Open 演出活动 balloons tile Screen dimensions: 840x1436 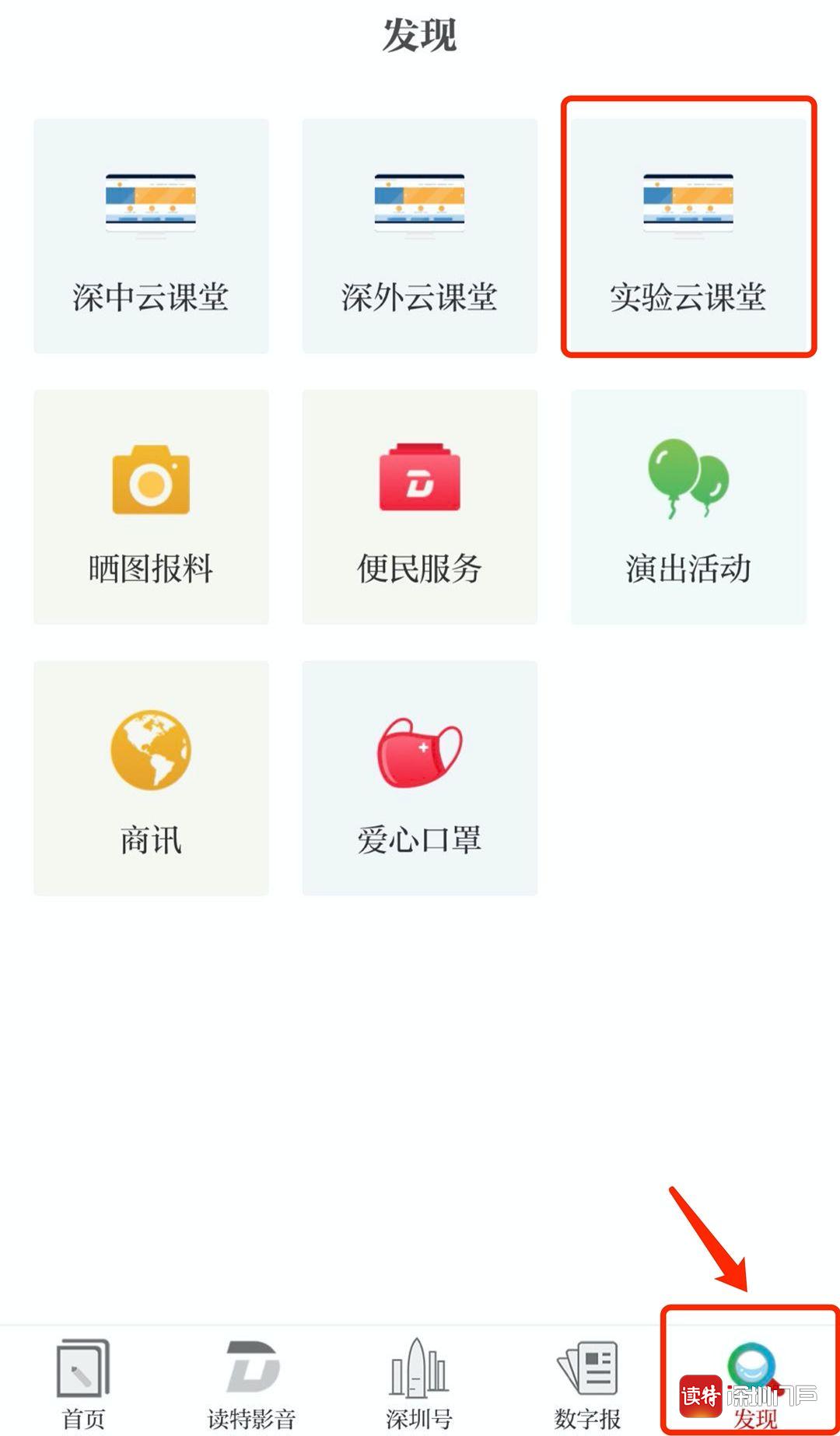(x=688, y=507)
